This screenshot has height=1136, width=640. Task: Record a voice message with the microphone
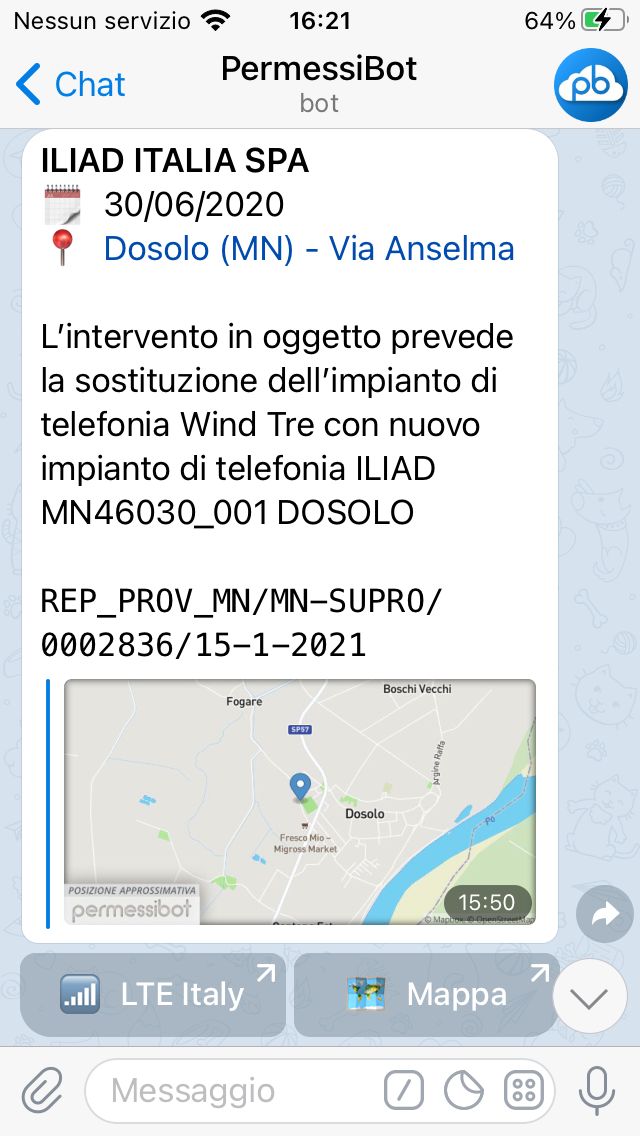pos(597,1090)
